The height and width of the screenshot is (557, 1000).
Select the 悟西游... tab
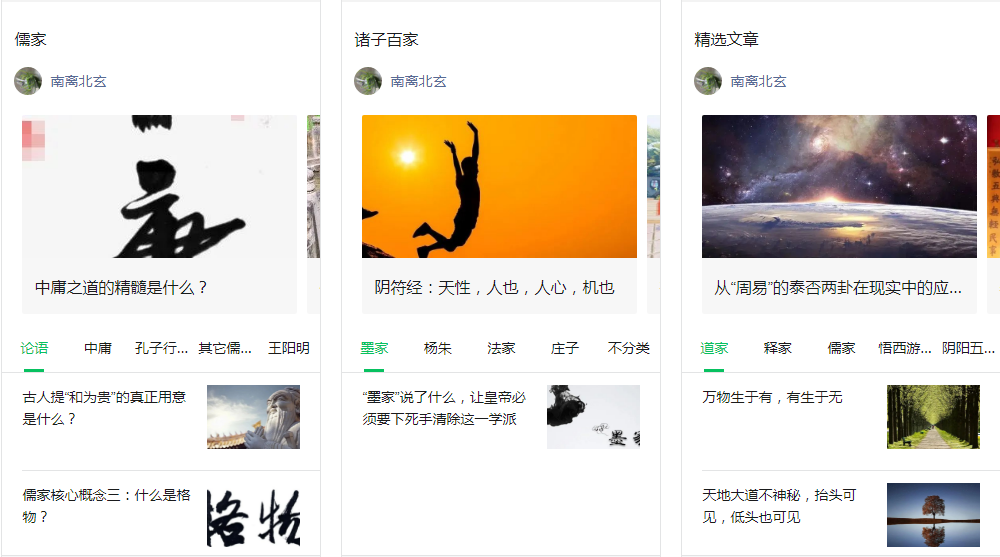tap(904, 348)
